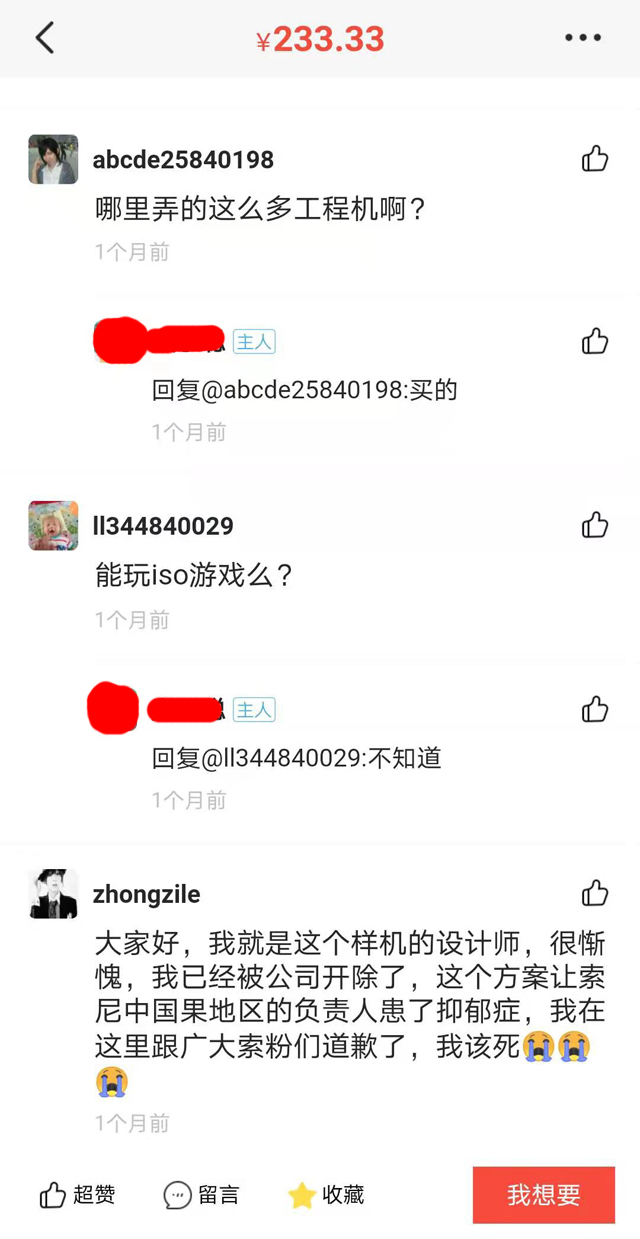Screen dimensions: 640x1239
Task: Open the three-dot overflow menu
Action: coord(583,39)
